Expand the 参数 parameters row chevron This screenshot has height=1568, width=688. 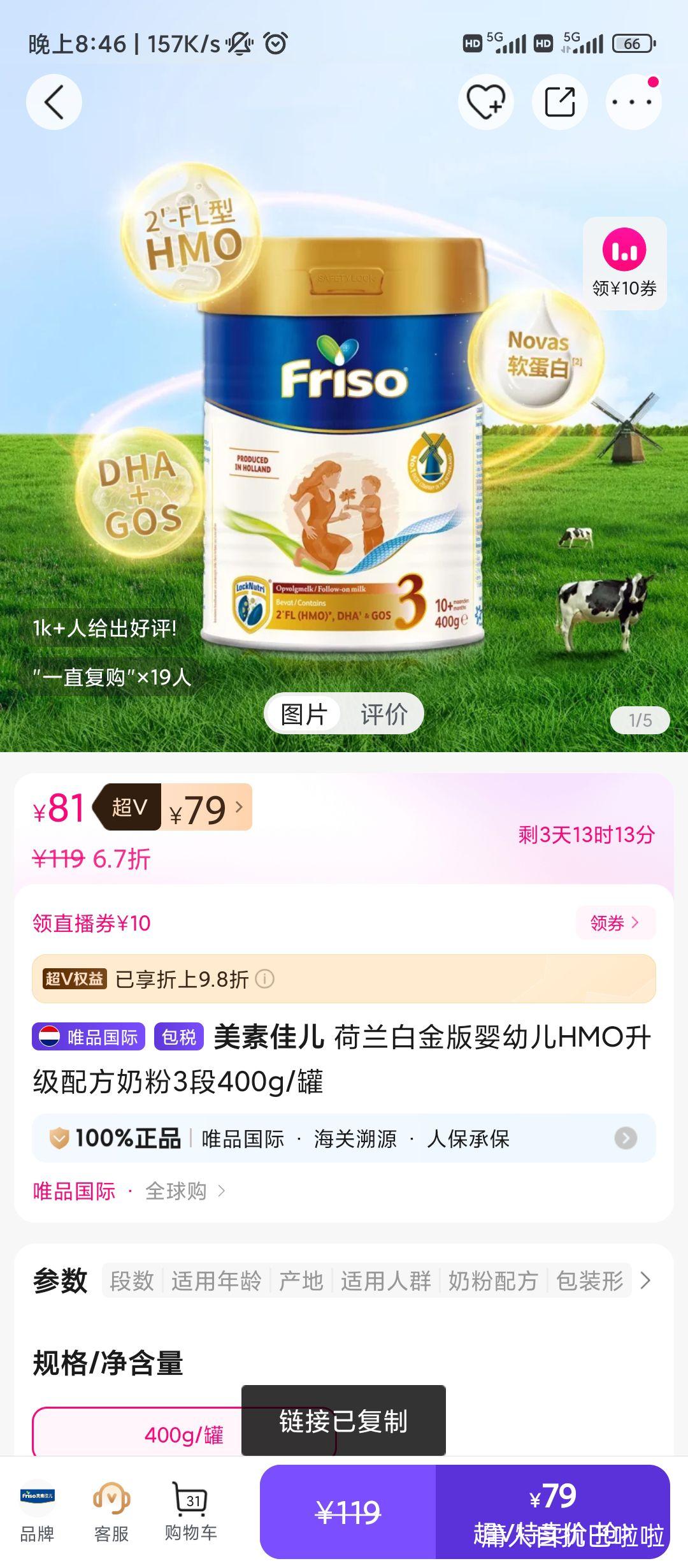pos(647,1281)
